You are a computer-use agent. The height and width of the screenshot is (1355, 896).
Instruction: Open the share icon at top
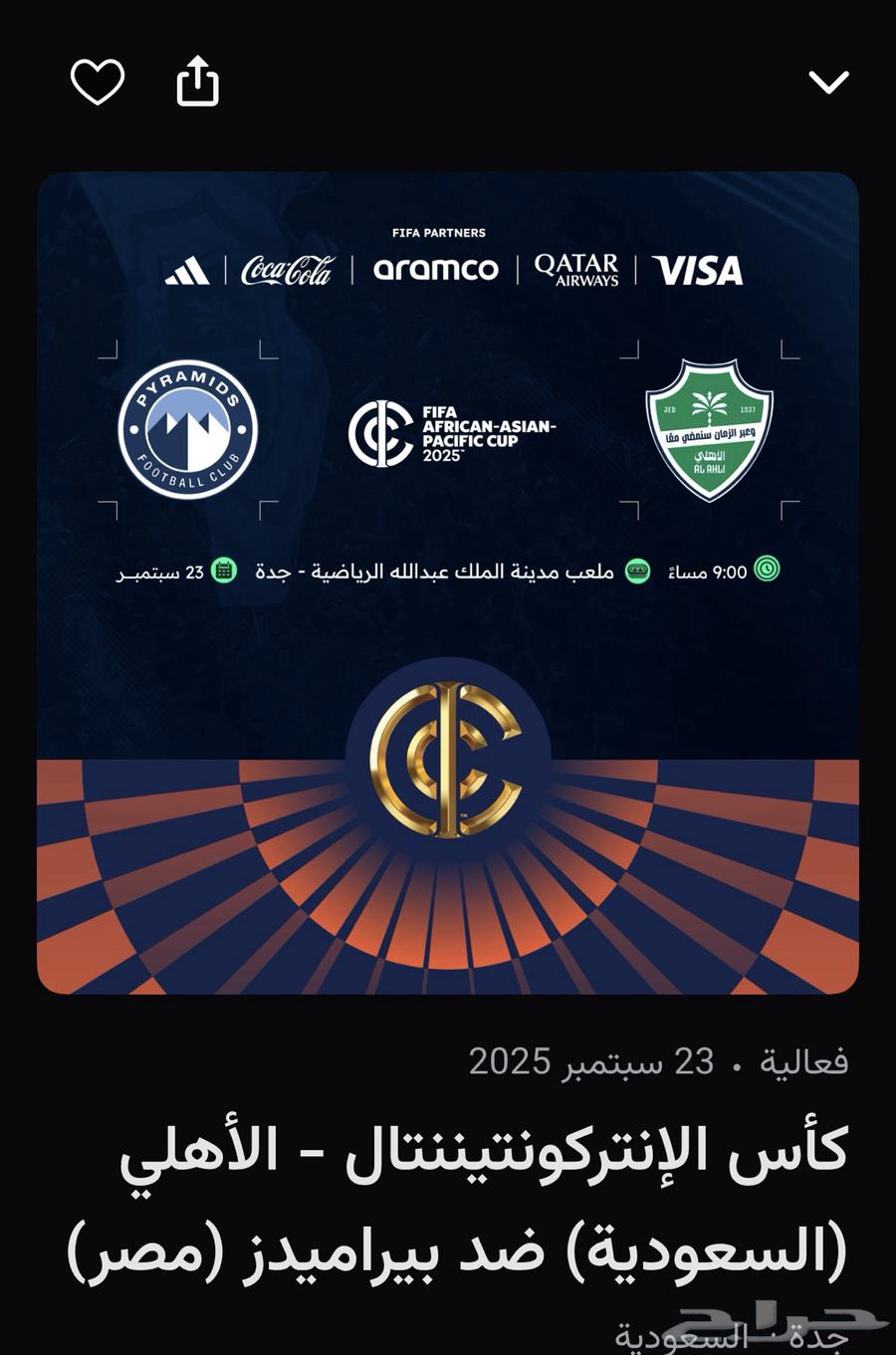tap(199, 84)
